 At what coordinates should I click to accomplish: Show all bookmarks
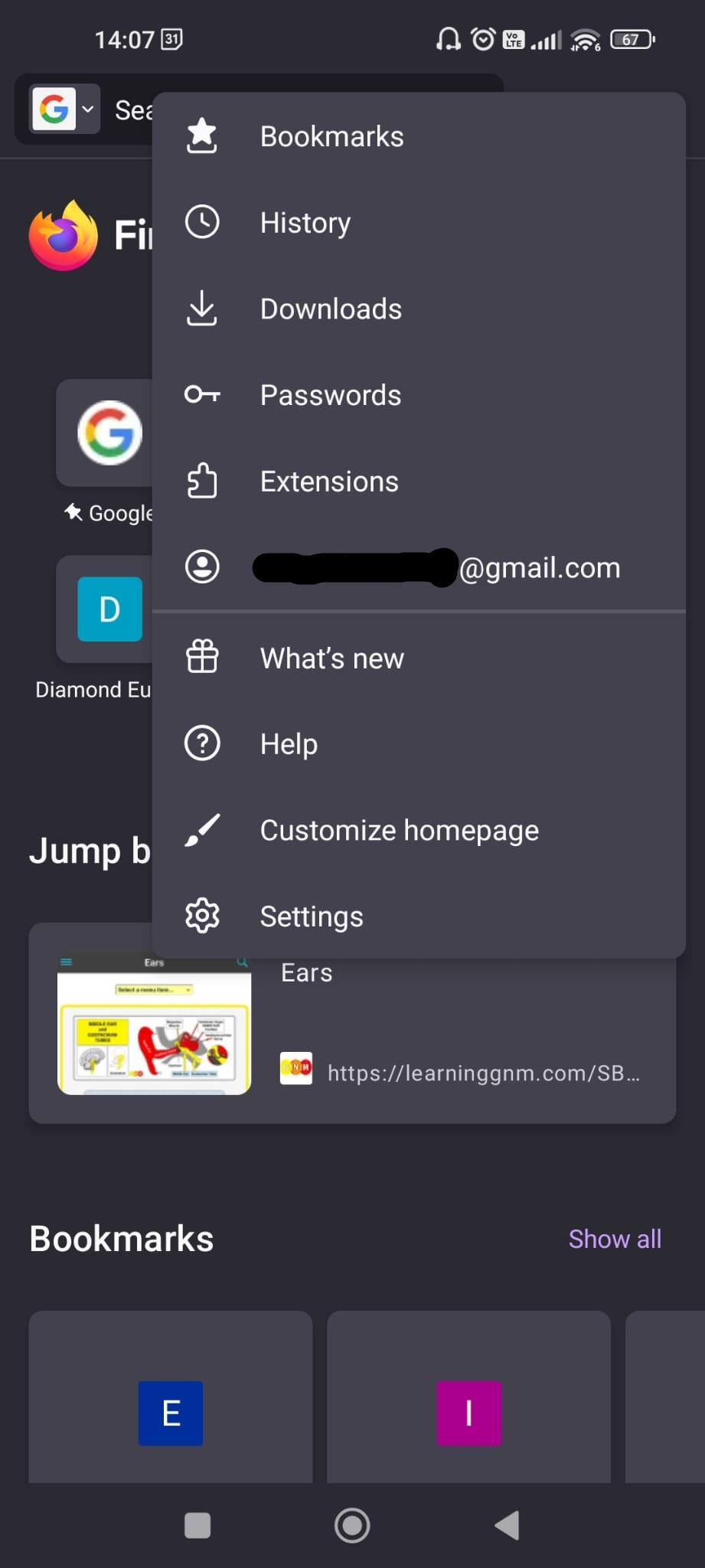(614, 1239)
